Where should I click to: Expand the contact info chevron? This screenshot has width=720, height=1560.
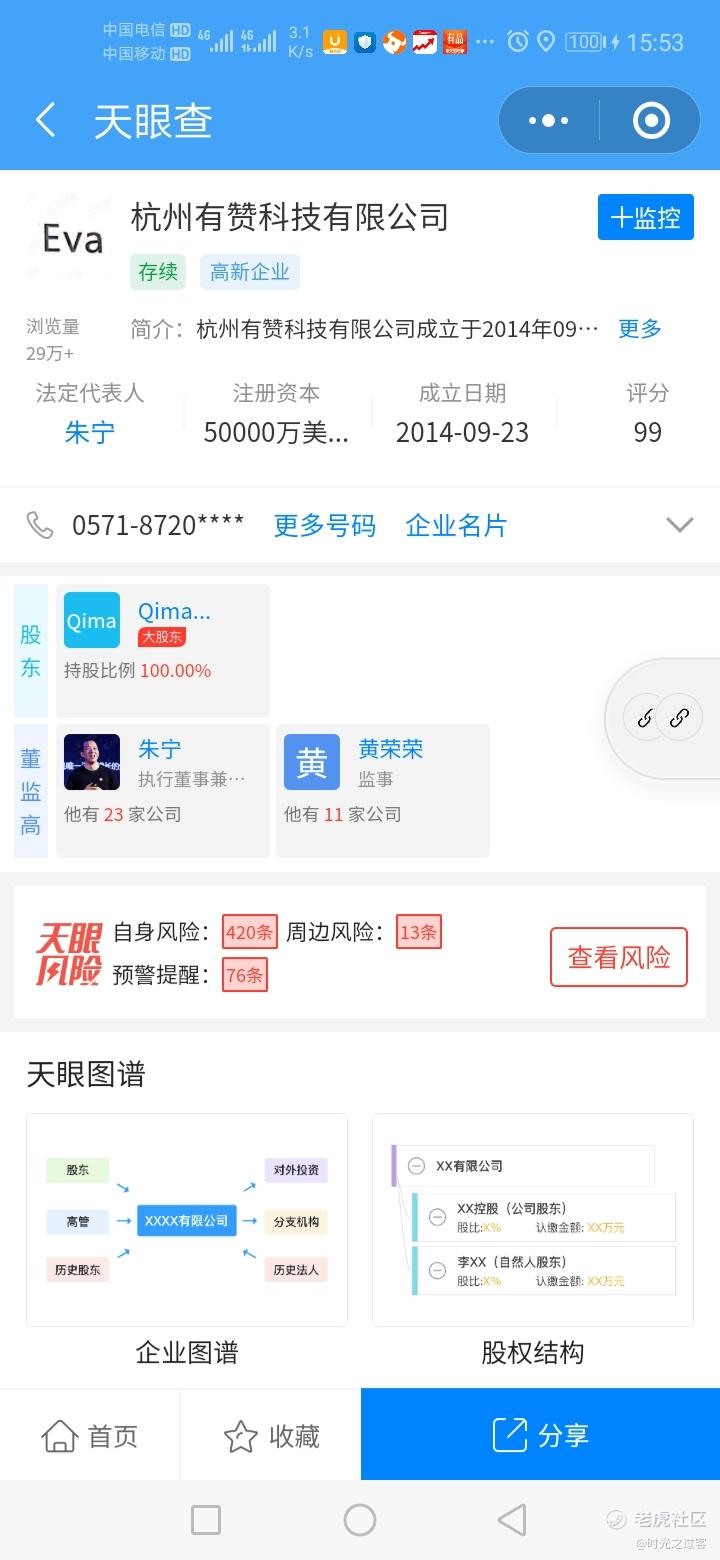point(680,525)
